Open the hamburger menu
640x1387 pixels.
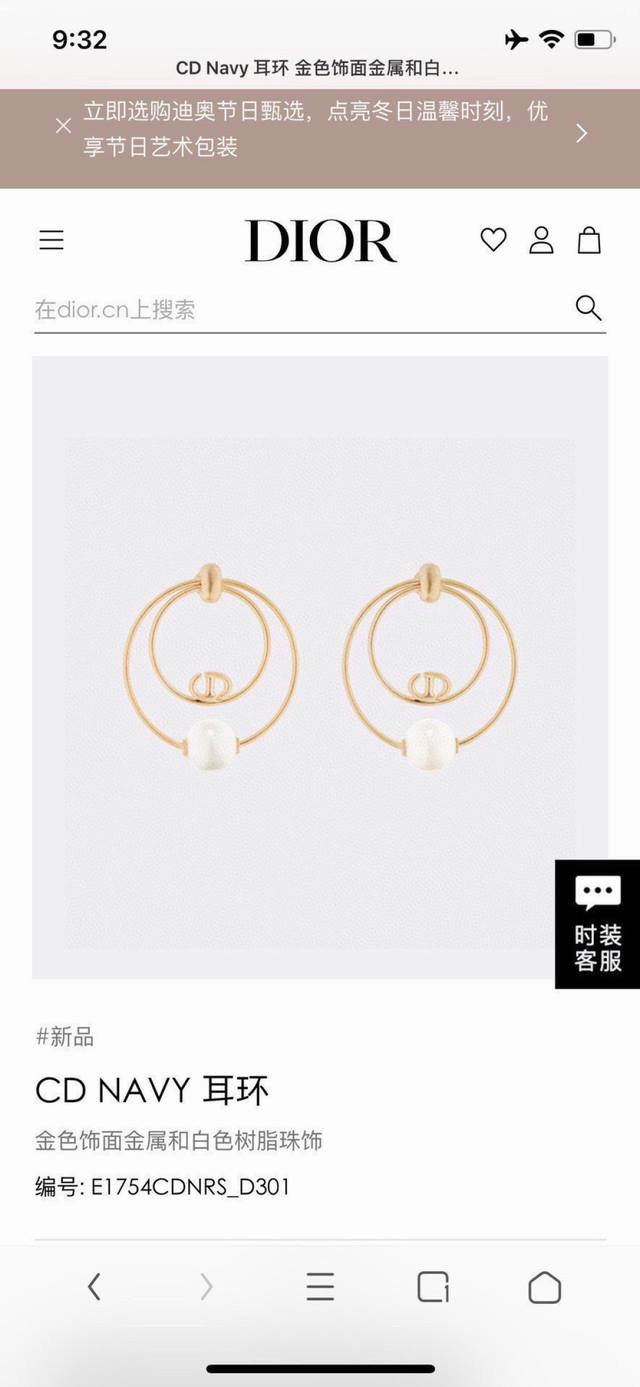point(51,240)
